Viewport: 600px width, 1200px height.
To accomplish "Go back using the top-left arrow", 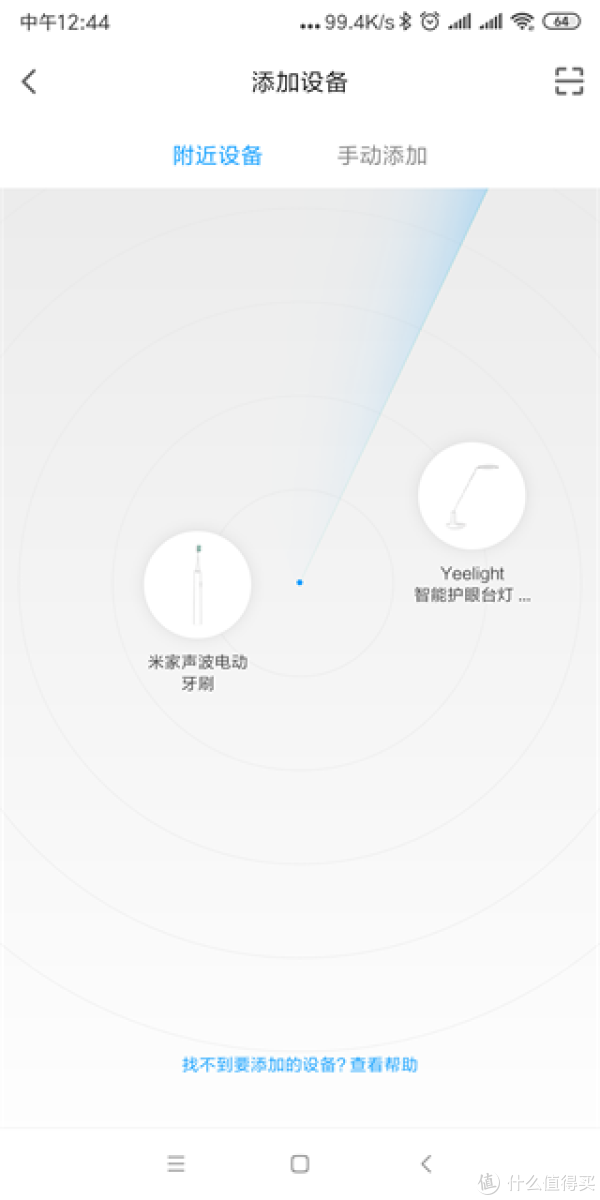I will pos(29,82).
